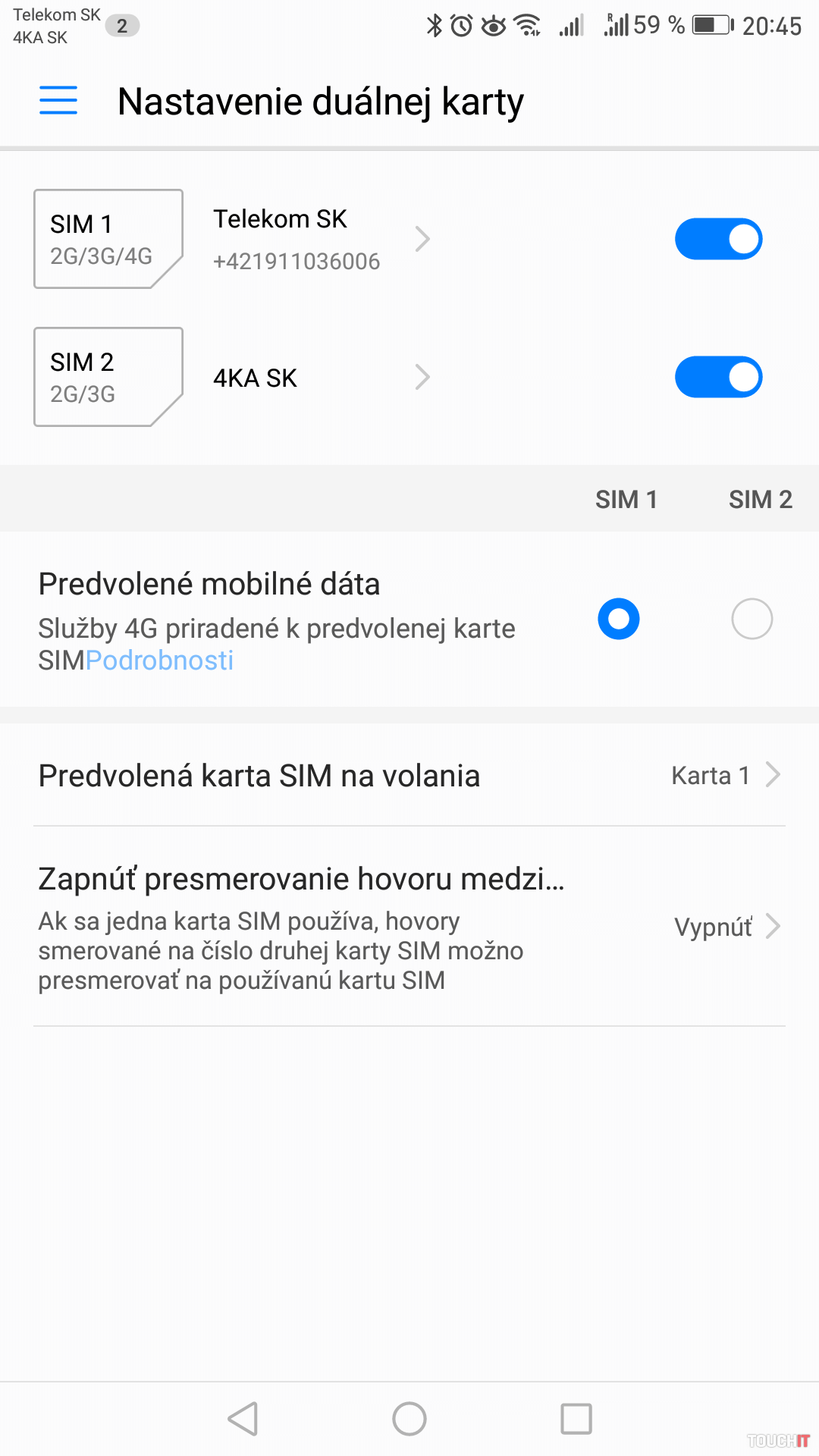The image size is (819, 1456).
Task: Turn off the SIM 2 4KA SK switch
Action: point(718,378)
